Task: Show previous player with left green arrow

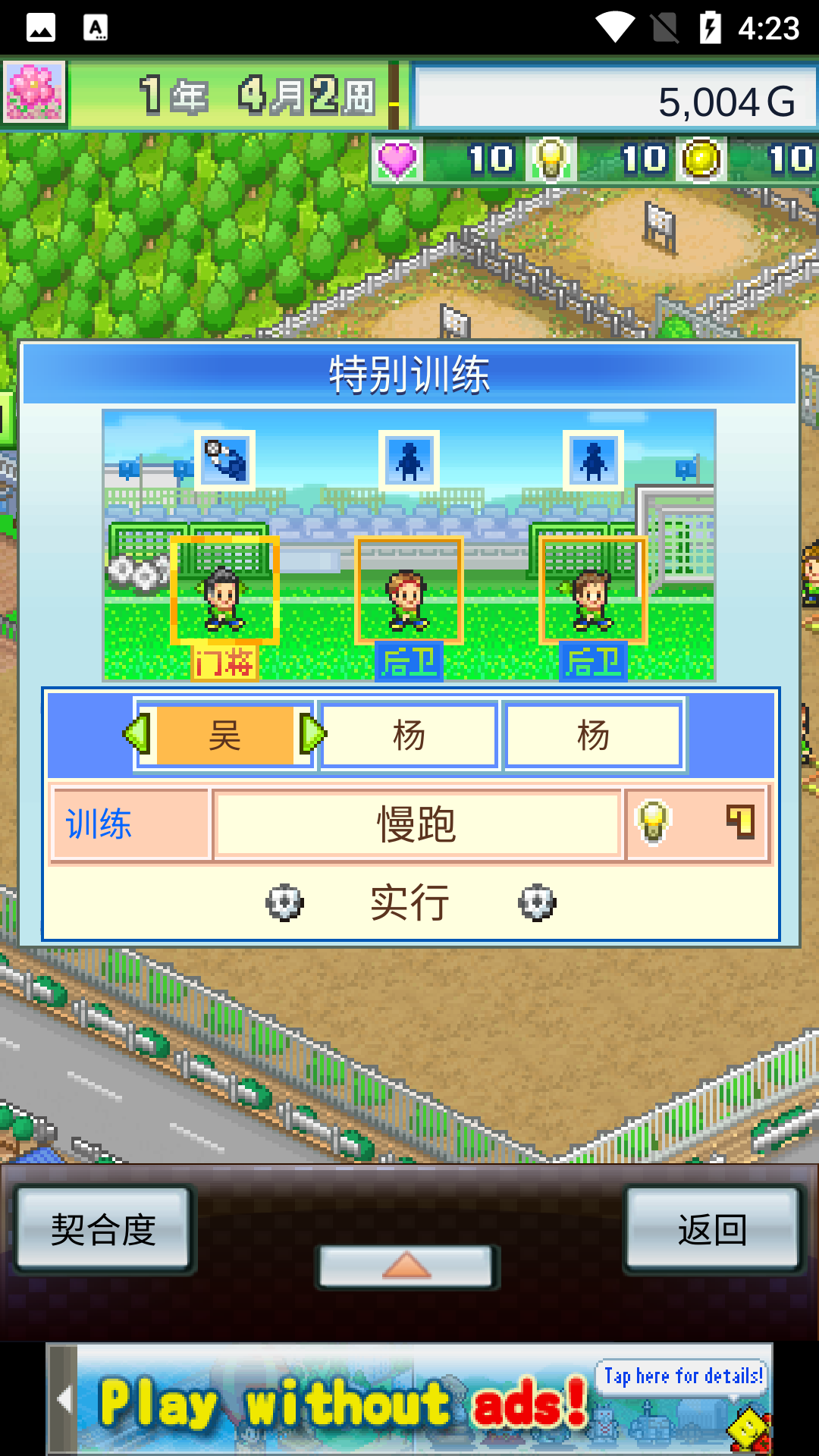Action: click(136, 734)
